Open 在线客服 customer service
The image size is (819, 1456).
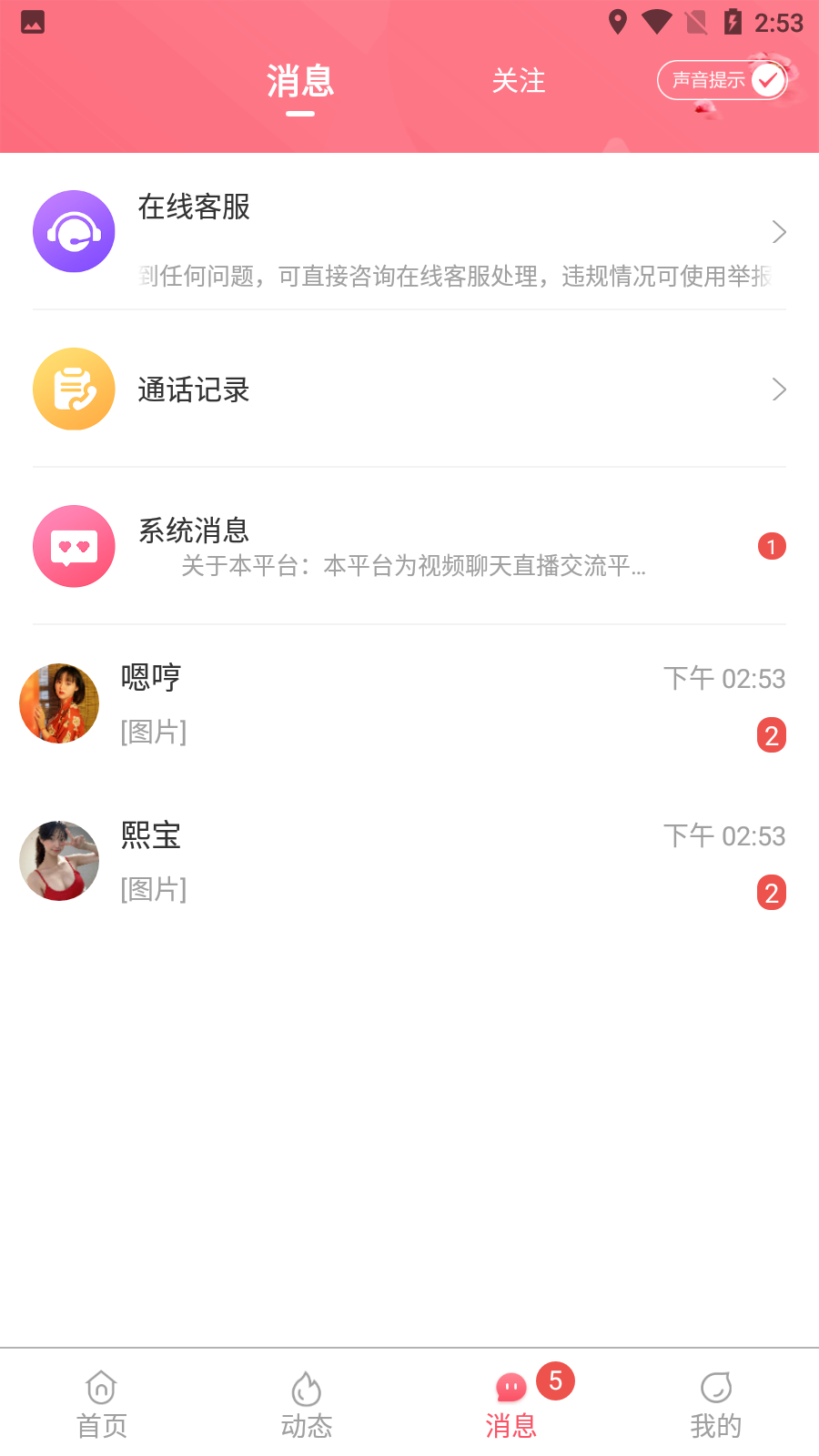409,232
